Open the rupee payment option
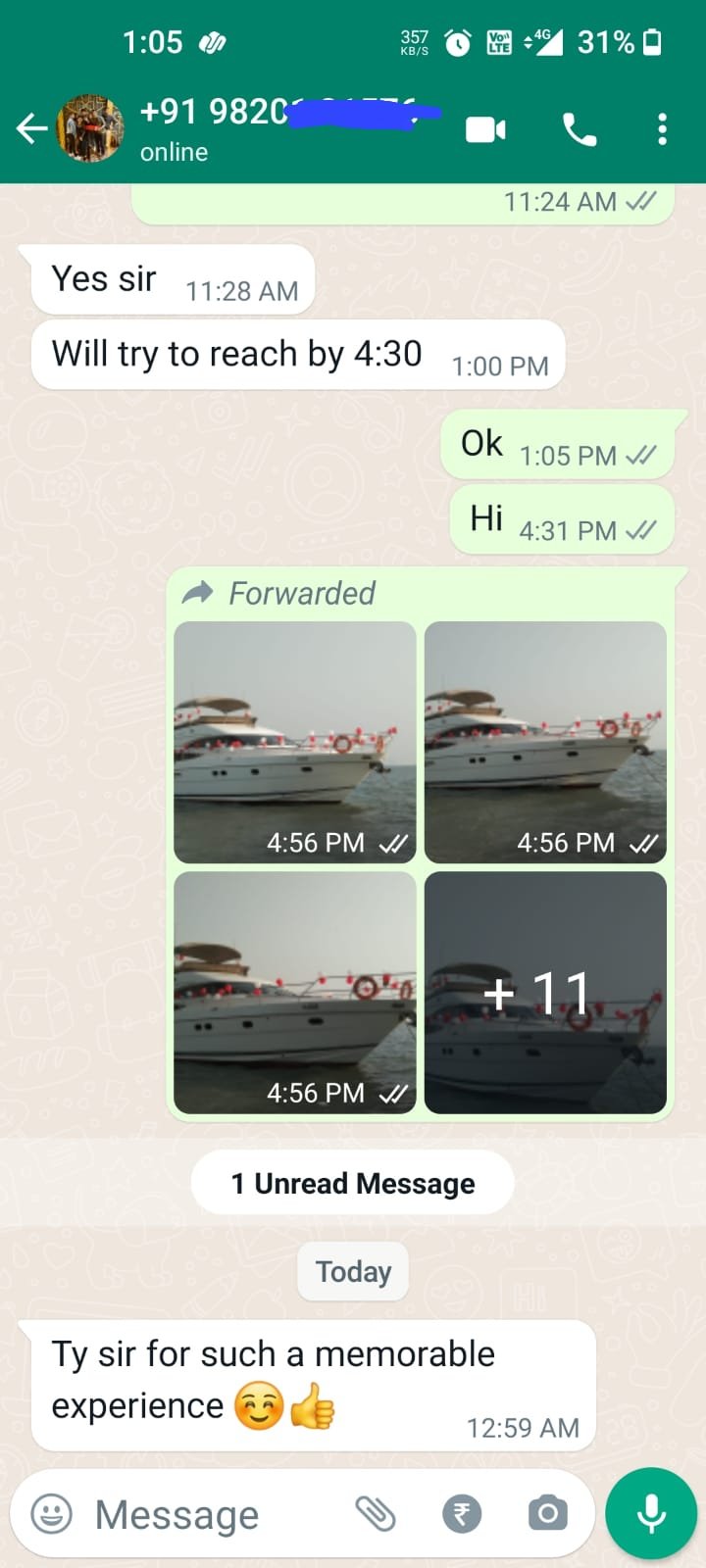The height and width of the screenshot is (1568, 706). 462,1514
